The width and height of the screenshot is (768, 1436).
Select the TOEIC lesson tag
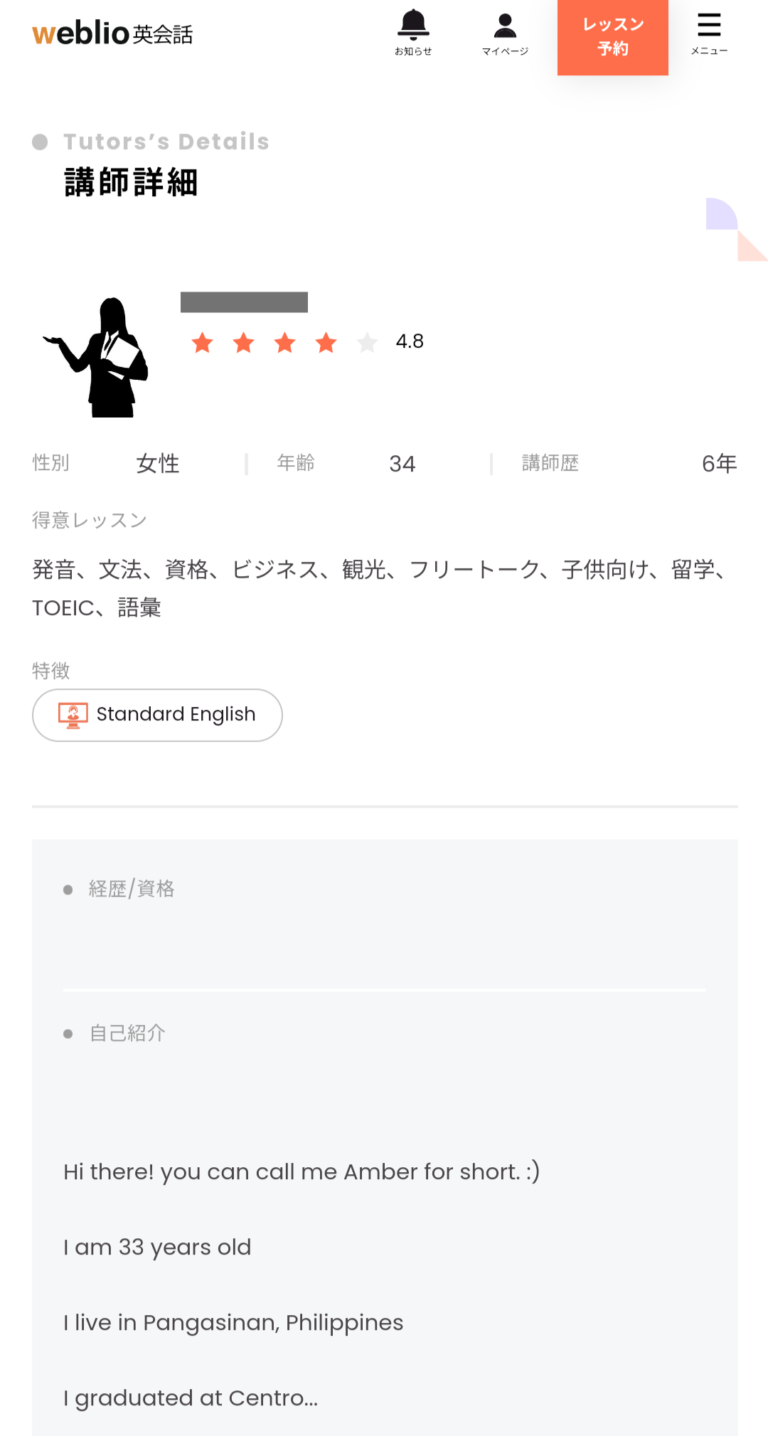coord(62,607)
